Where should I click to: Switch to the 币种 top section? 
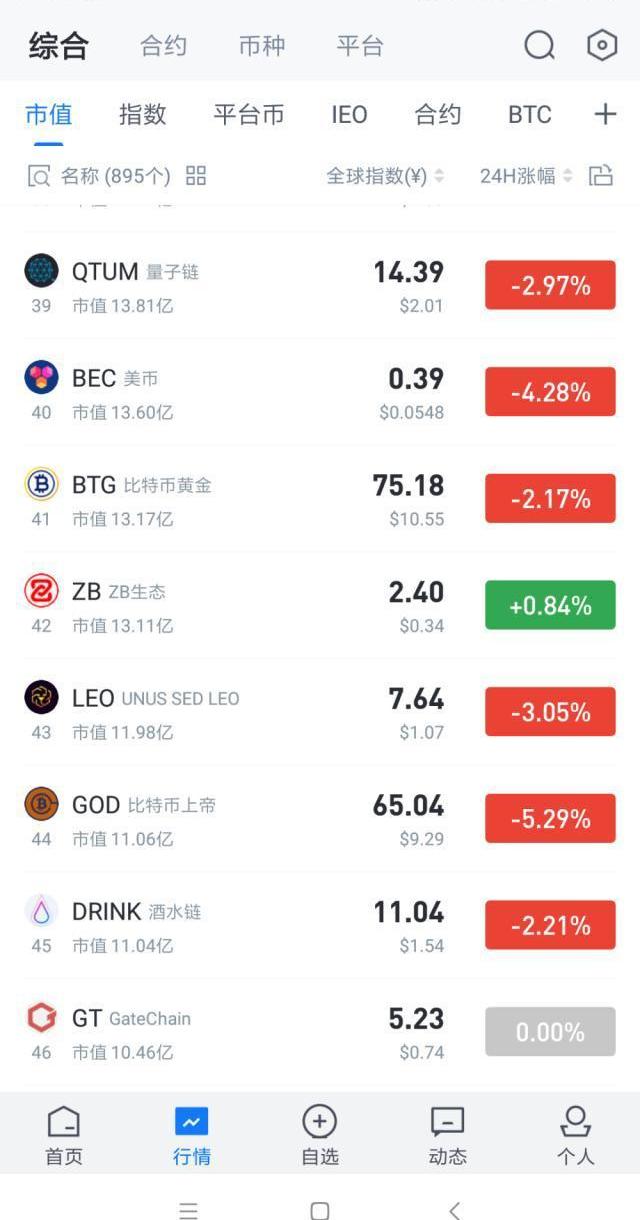(x=262, y=46)
